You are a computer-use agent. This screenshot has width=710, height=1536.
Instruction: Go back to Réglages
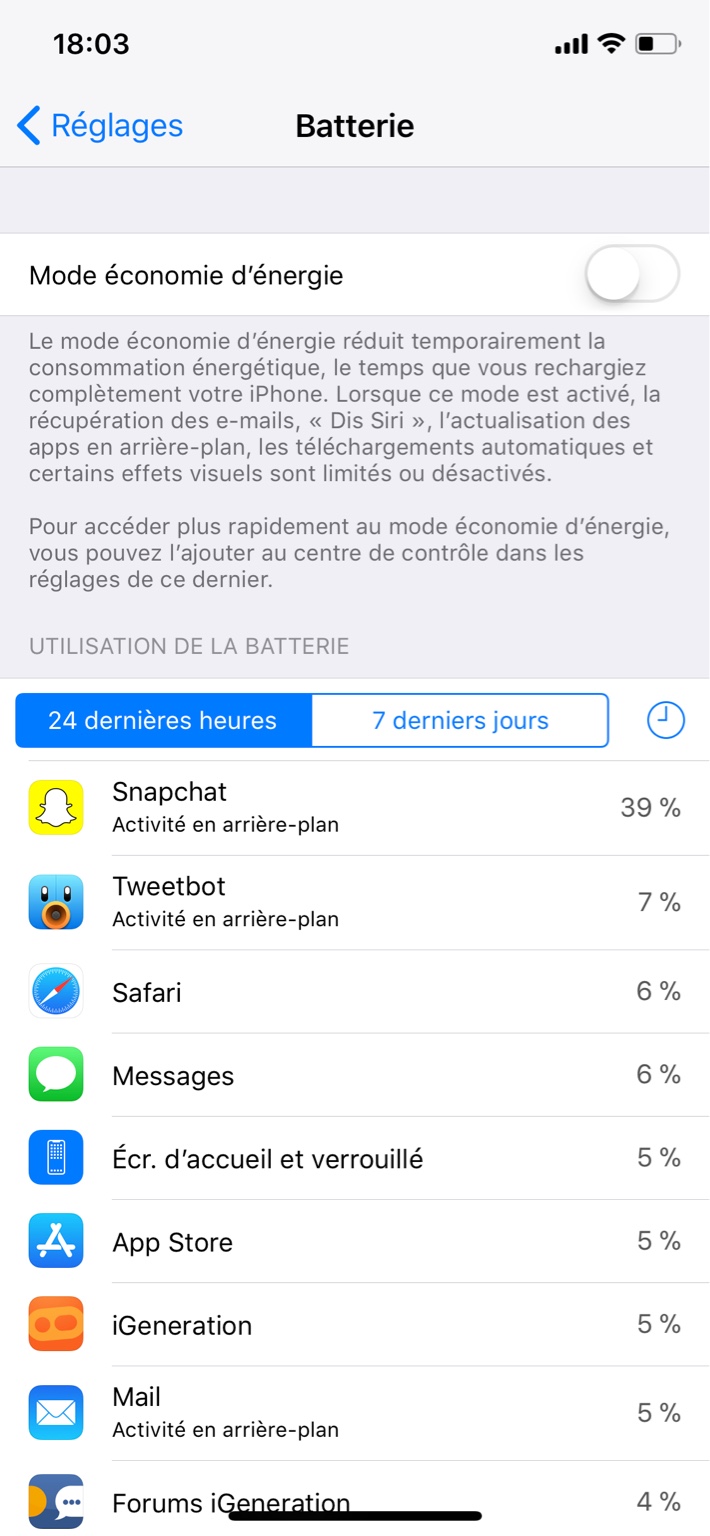100,126
